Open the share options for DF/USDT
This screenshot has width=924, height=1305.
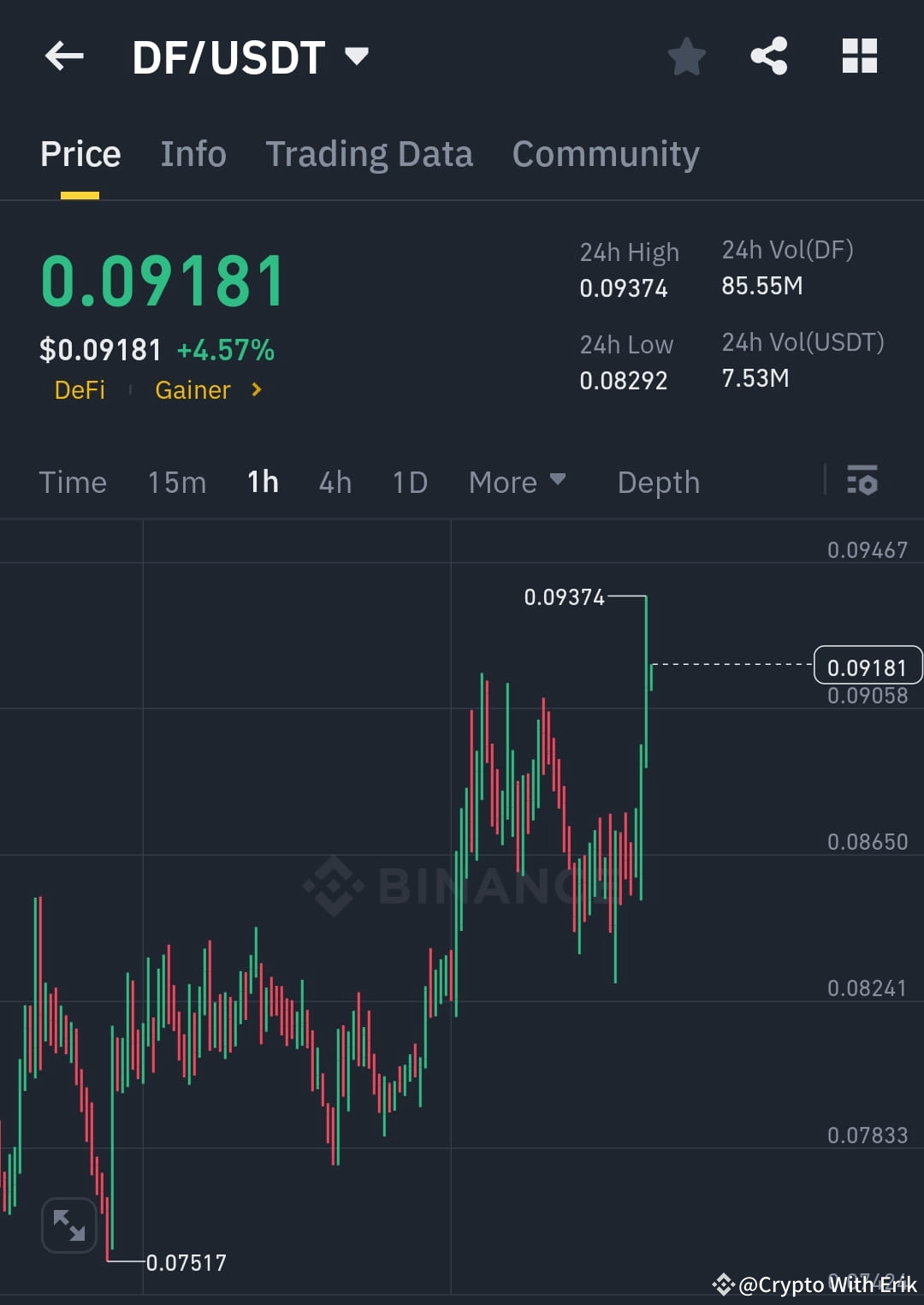769,56
